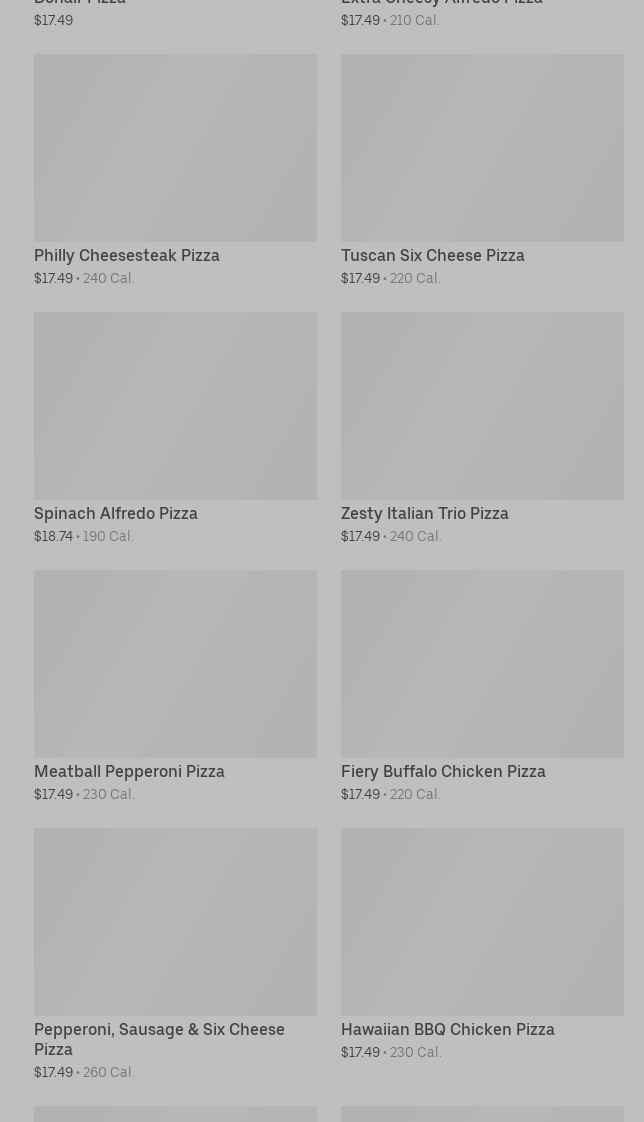Select Pepperoni, Sausage & Six Cheese Pizza
This screenshot has height=1122, width=644.
[x=175, y=955]
